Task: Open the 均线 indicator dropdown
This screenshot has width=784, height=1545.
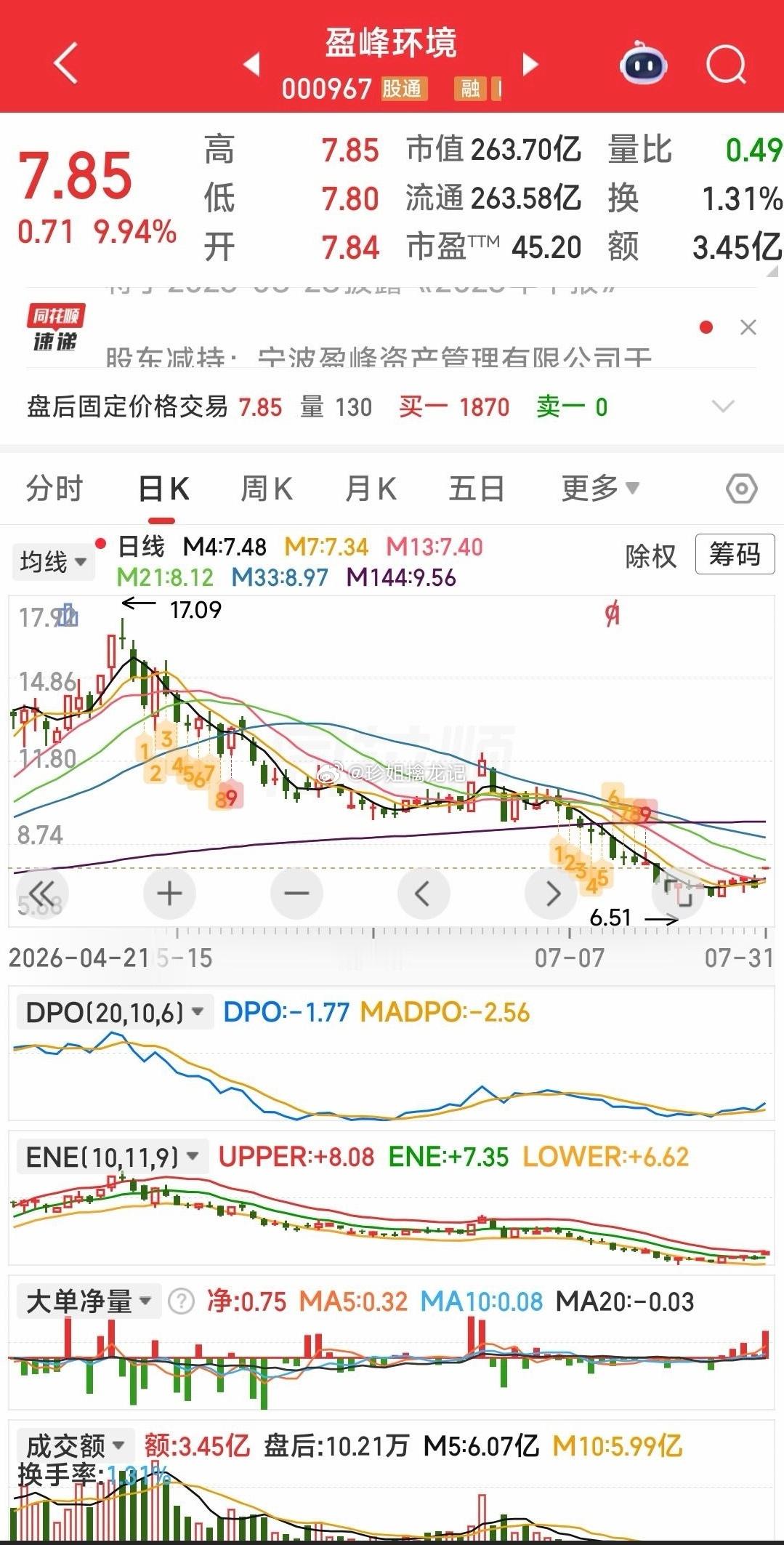Action: coord(54,562)
